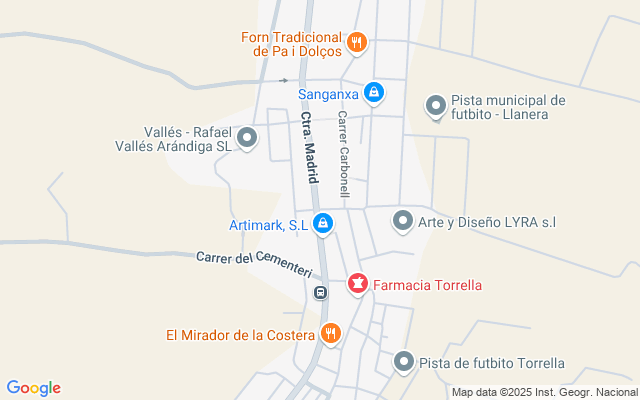
Task: Open the Artimark, S.L shop marker
Action: point(322,224)
